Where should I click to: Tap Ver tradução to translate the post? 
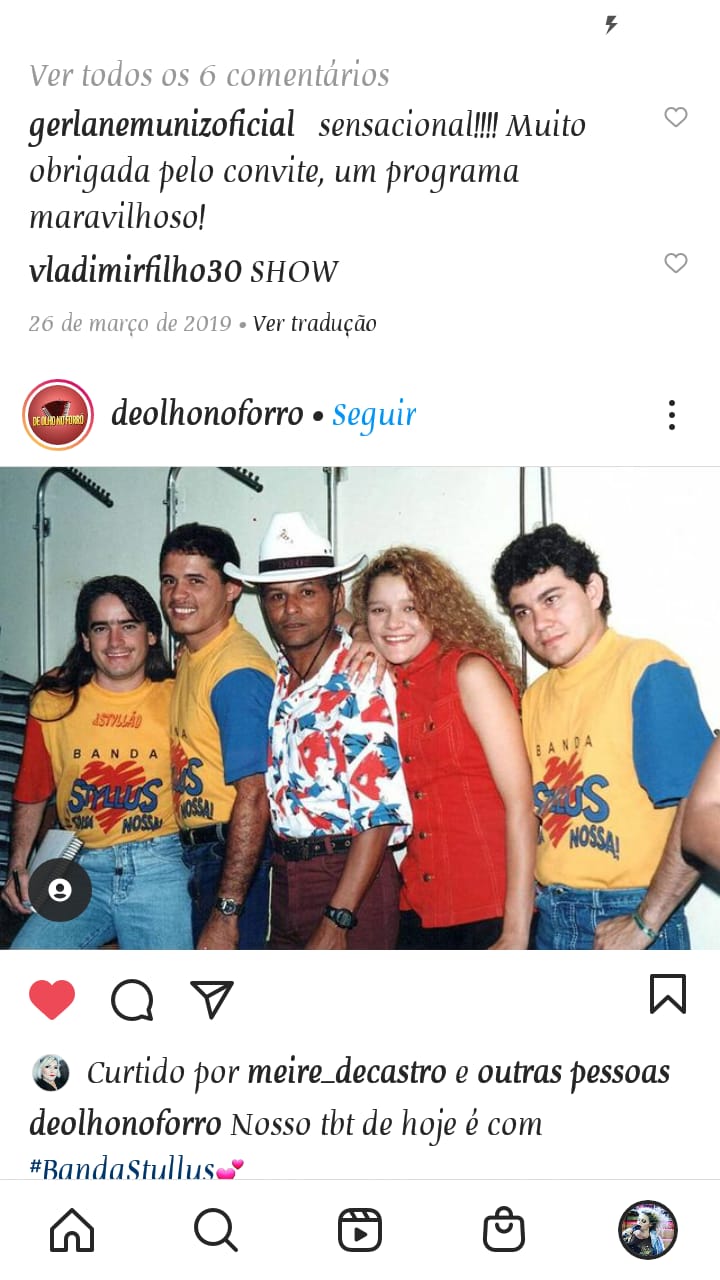coord(314,324)
